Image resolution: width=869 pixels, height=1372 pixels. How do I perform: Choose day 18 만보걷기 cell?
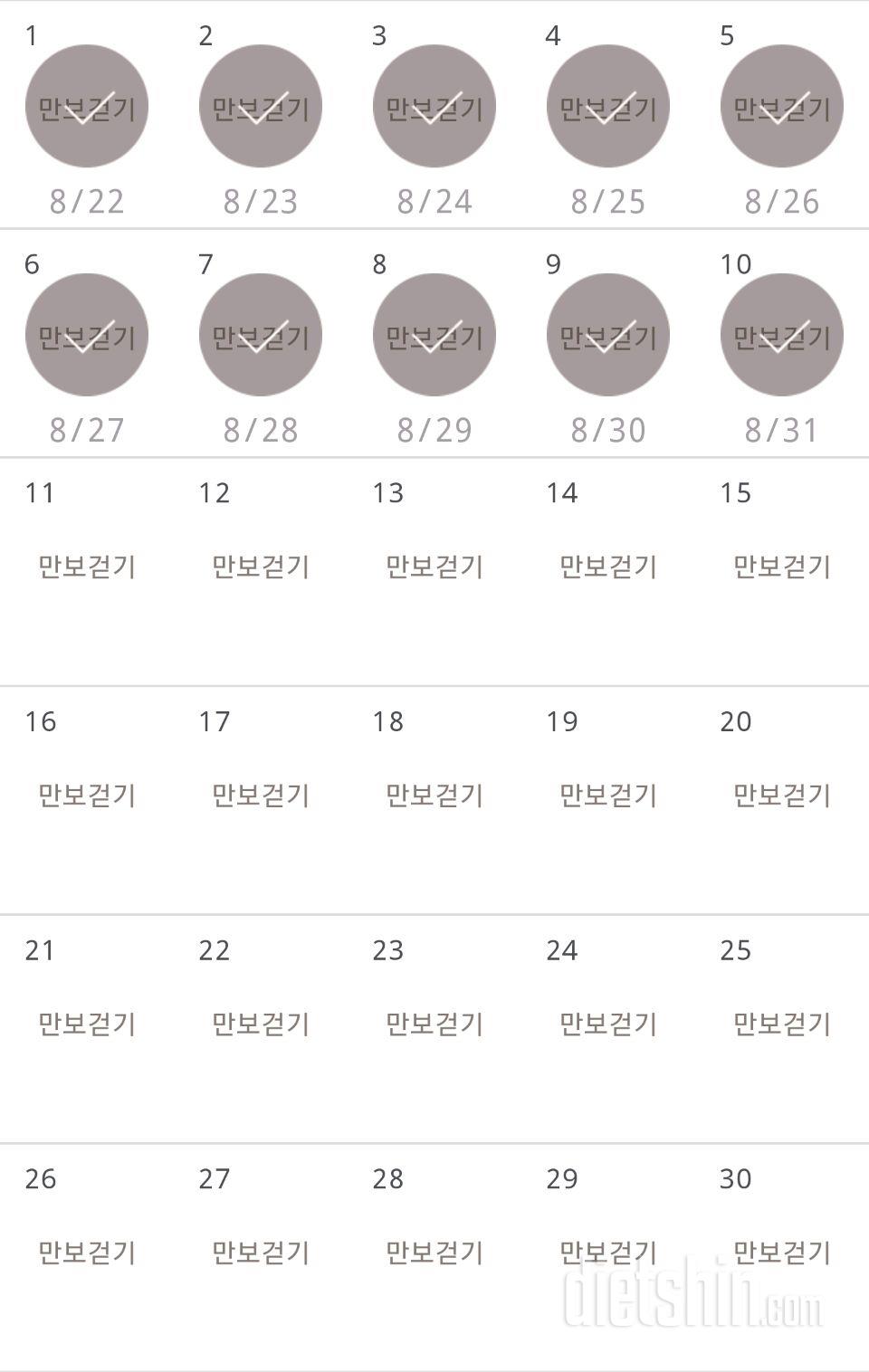click(434, 796)
